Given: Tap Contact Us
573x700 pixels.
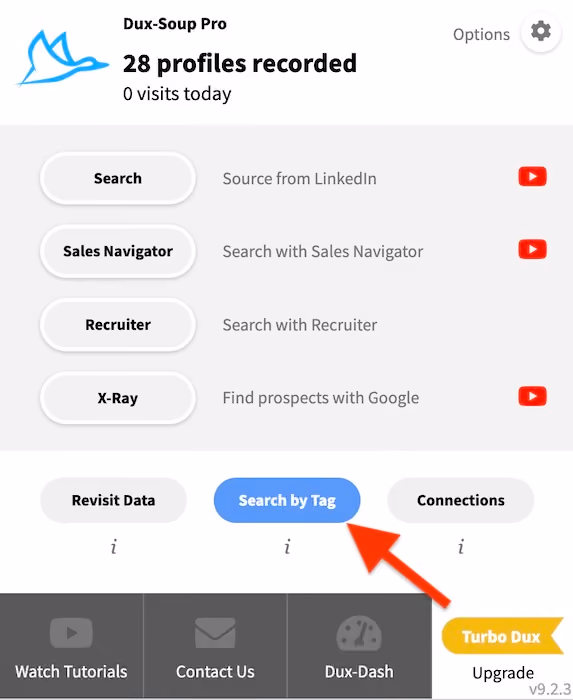Looking at the screenshot, I should (x=215, y=646).
